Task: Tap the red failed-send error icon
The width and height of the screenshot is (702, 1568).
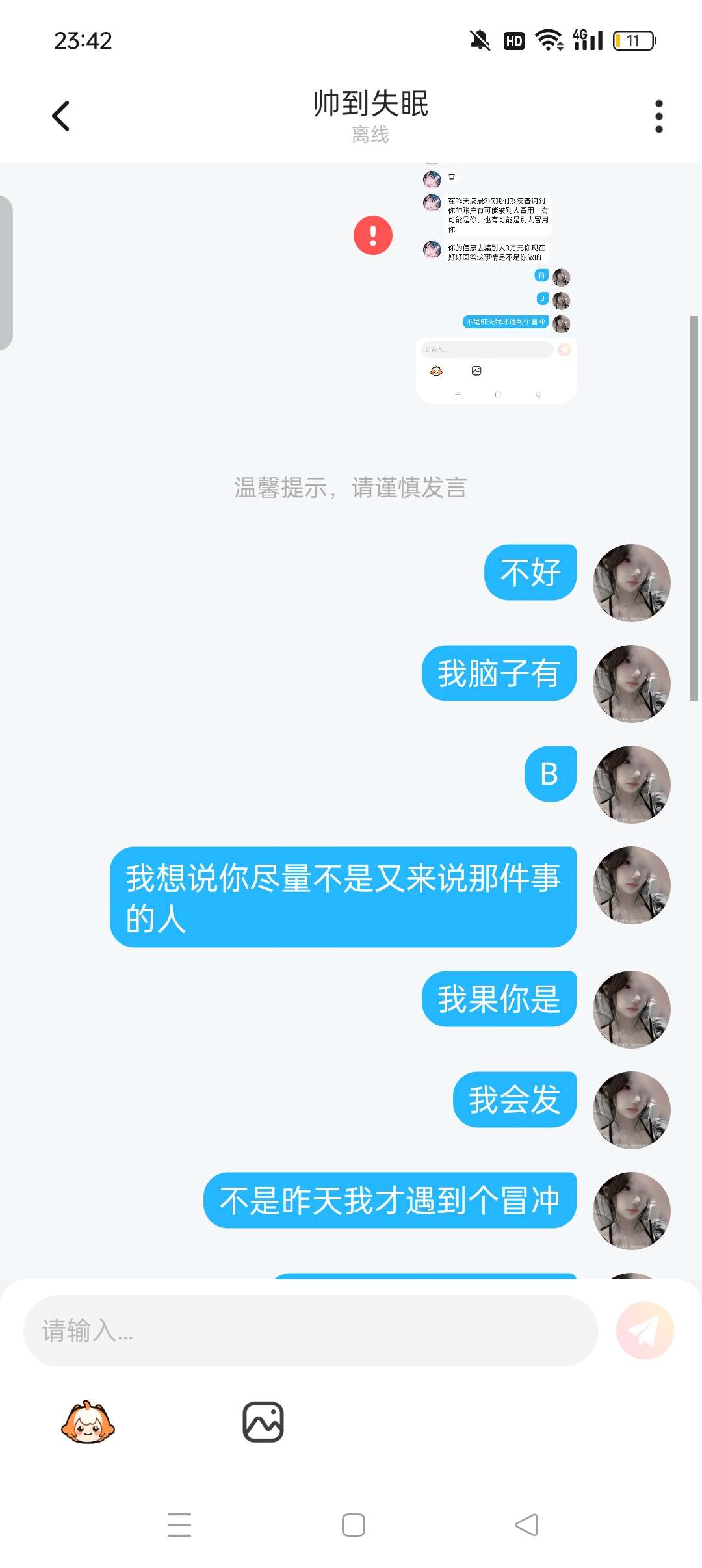Action: pos(373,235)
